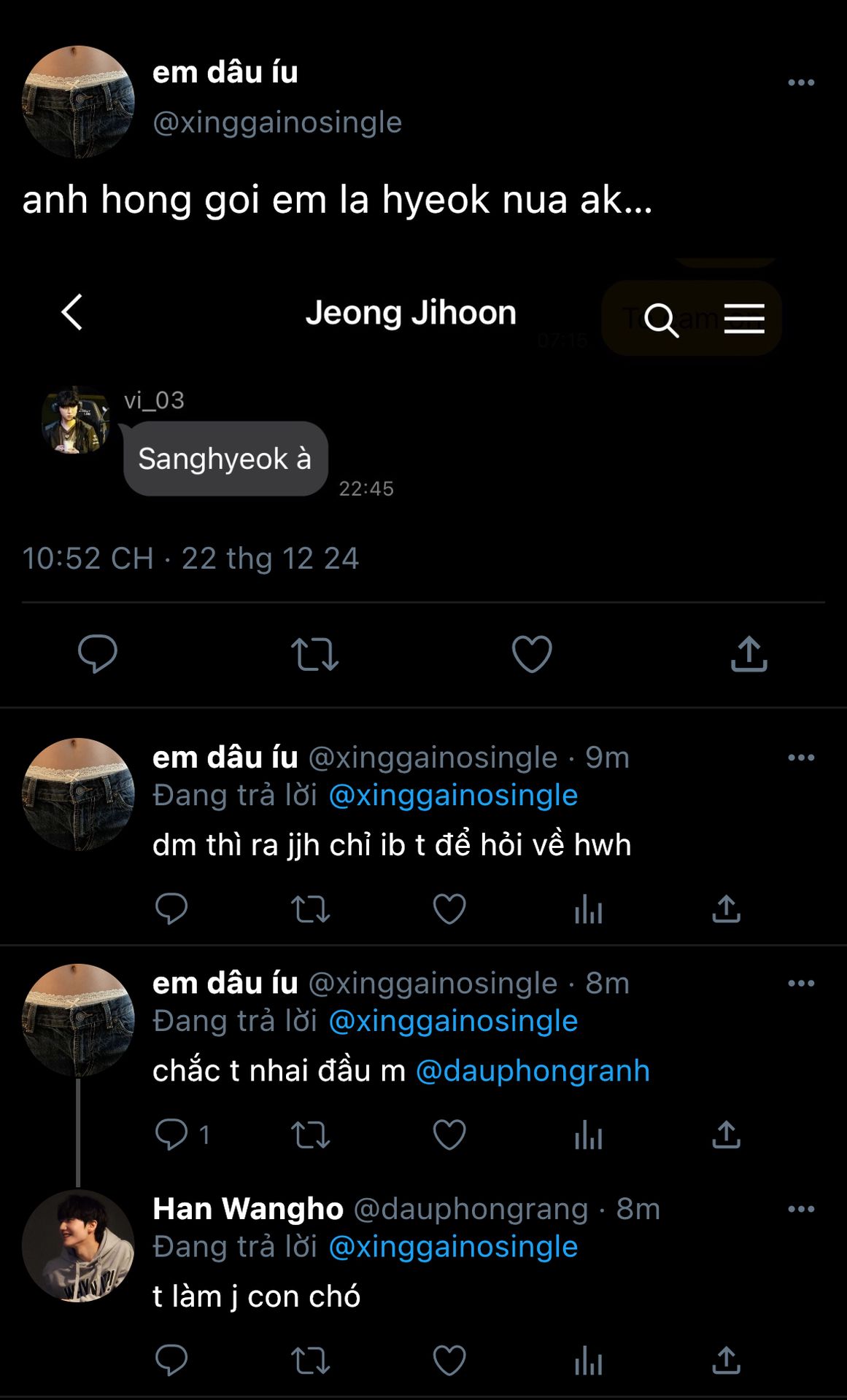Open Han Wangho's profile picture
The width and height of the screenshot is (847, 1400).
click(x=78, y=1246)
